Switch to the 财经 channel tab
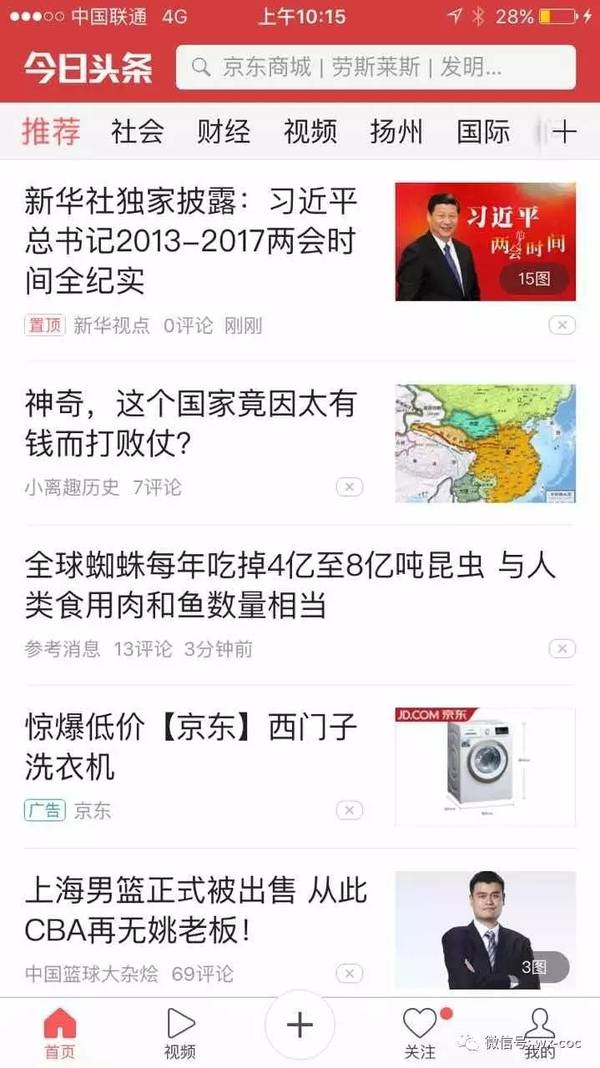Screen dimensions: 600x1068 point(223,131)
